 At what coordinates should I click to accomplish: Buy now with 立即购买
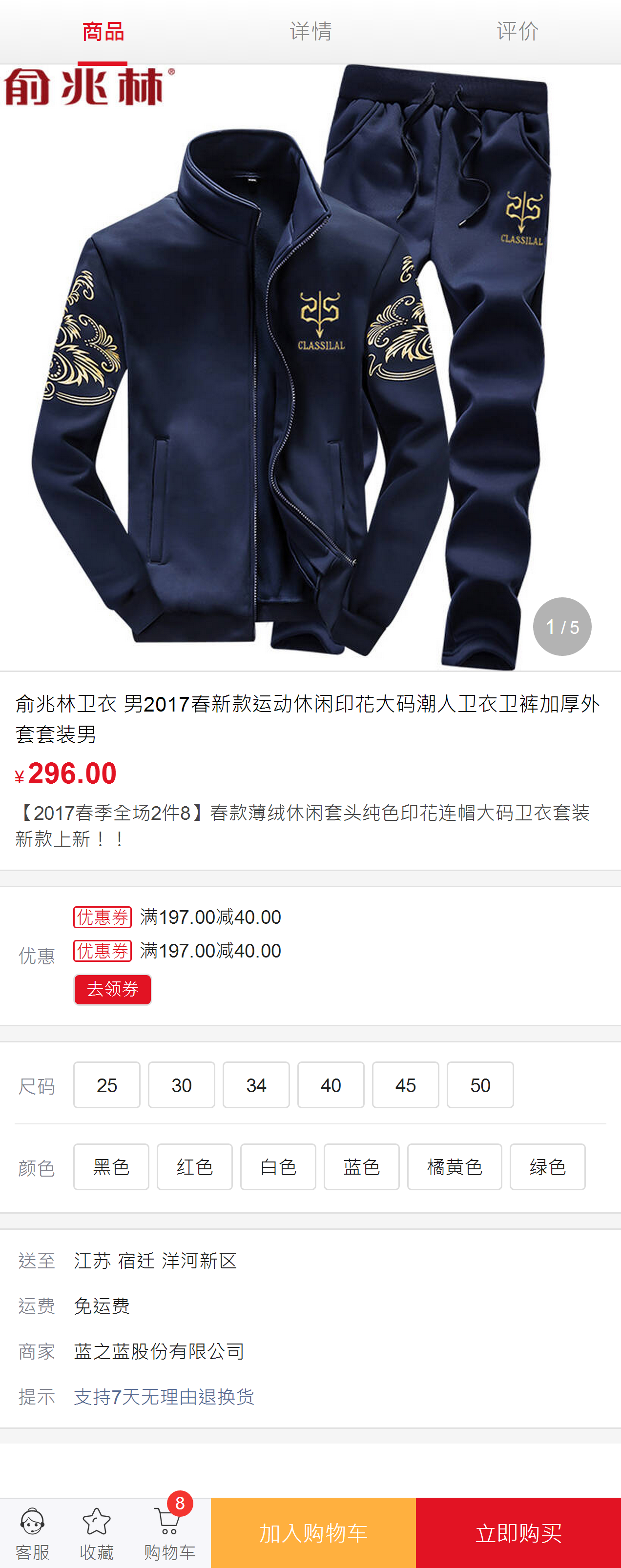(518, 1533)
